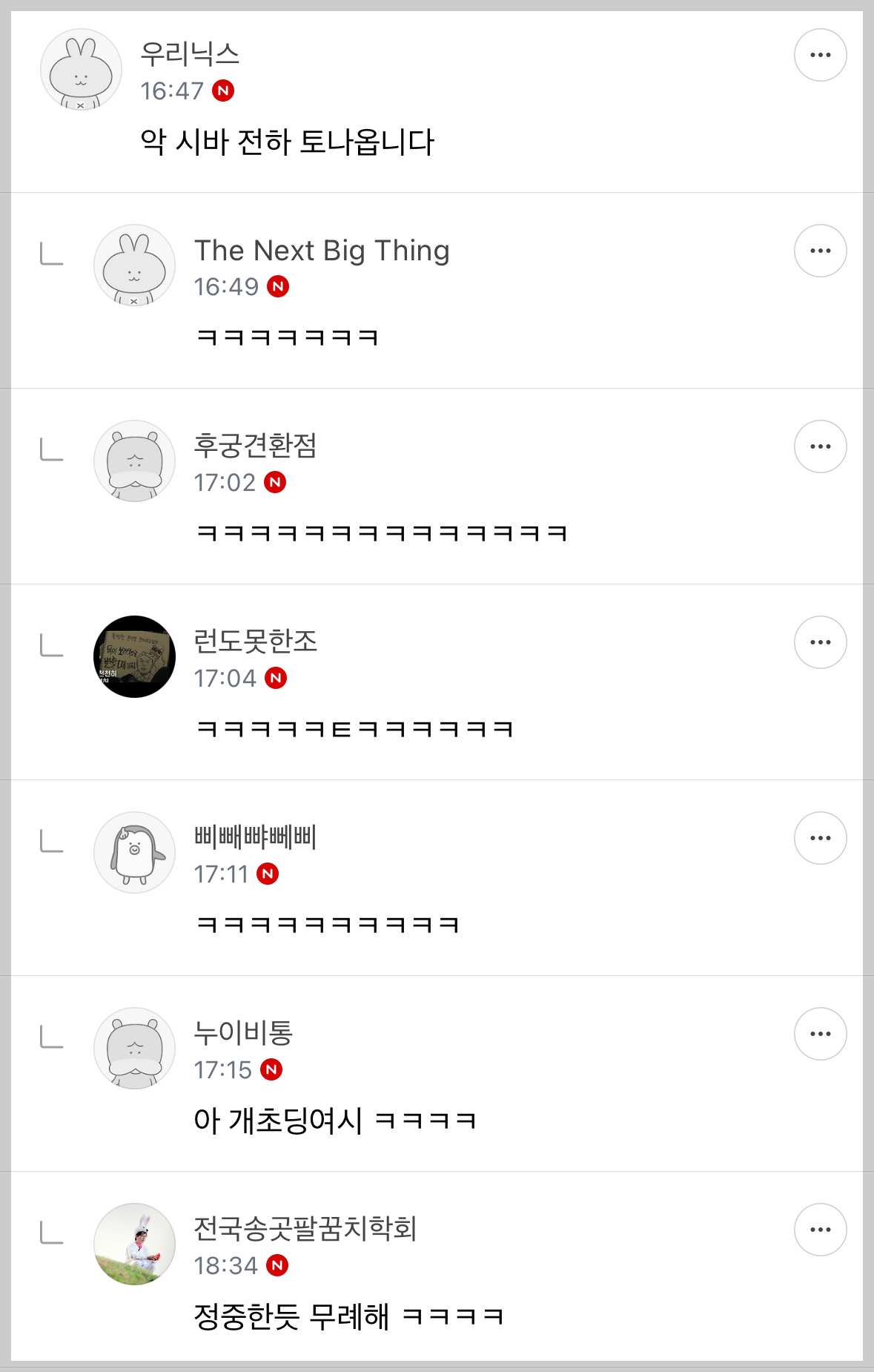Open the nickname 우리닉스

[x=190, y=53]
